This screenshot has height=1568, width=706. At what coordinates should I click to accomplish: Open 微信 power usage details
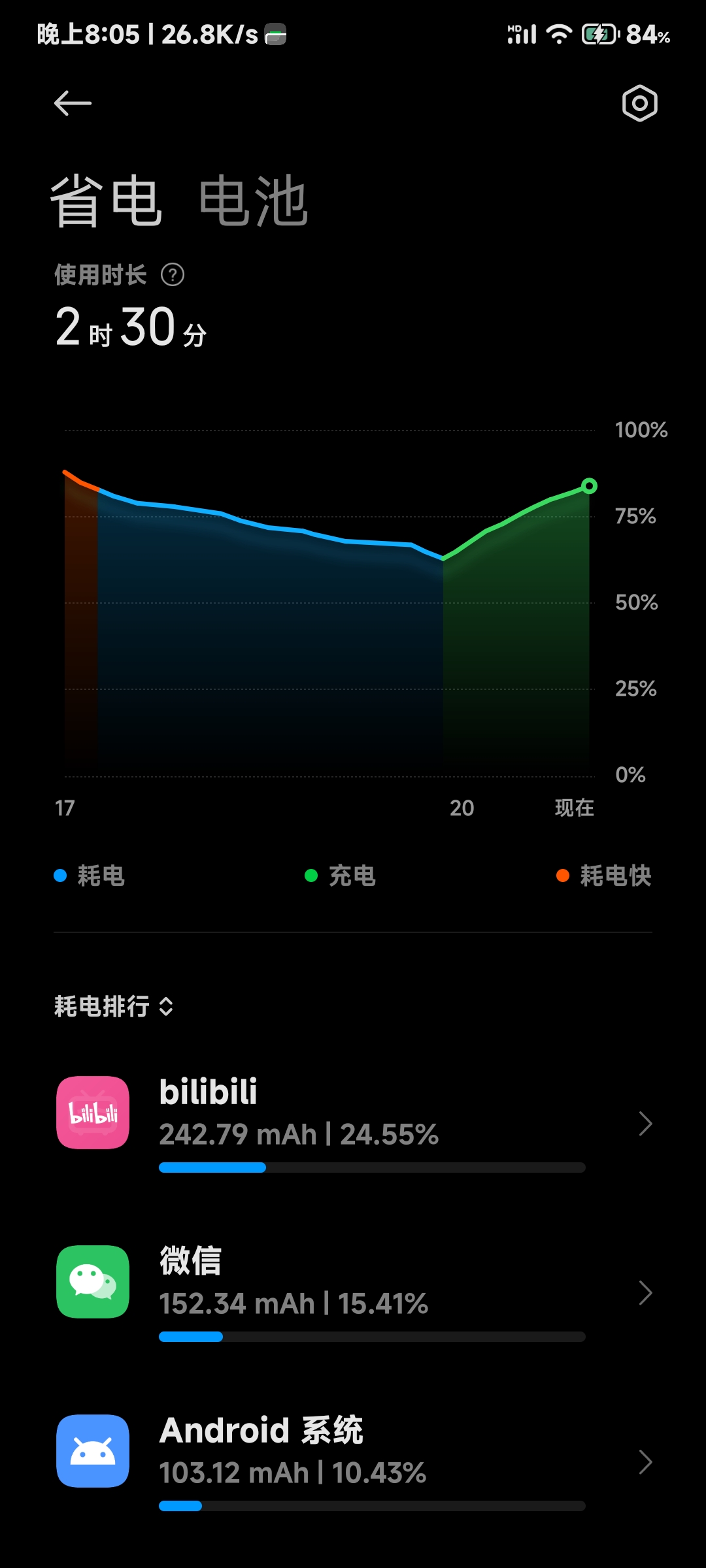[x=353, y=1292]
